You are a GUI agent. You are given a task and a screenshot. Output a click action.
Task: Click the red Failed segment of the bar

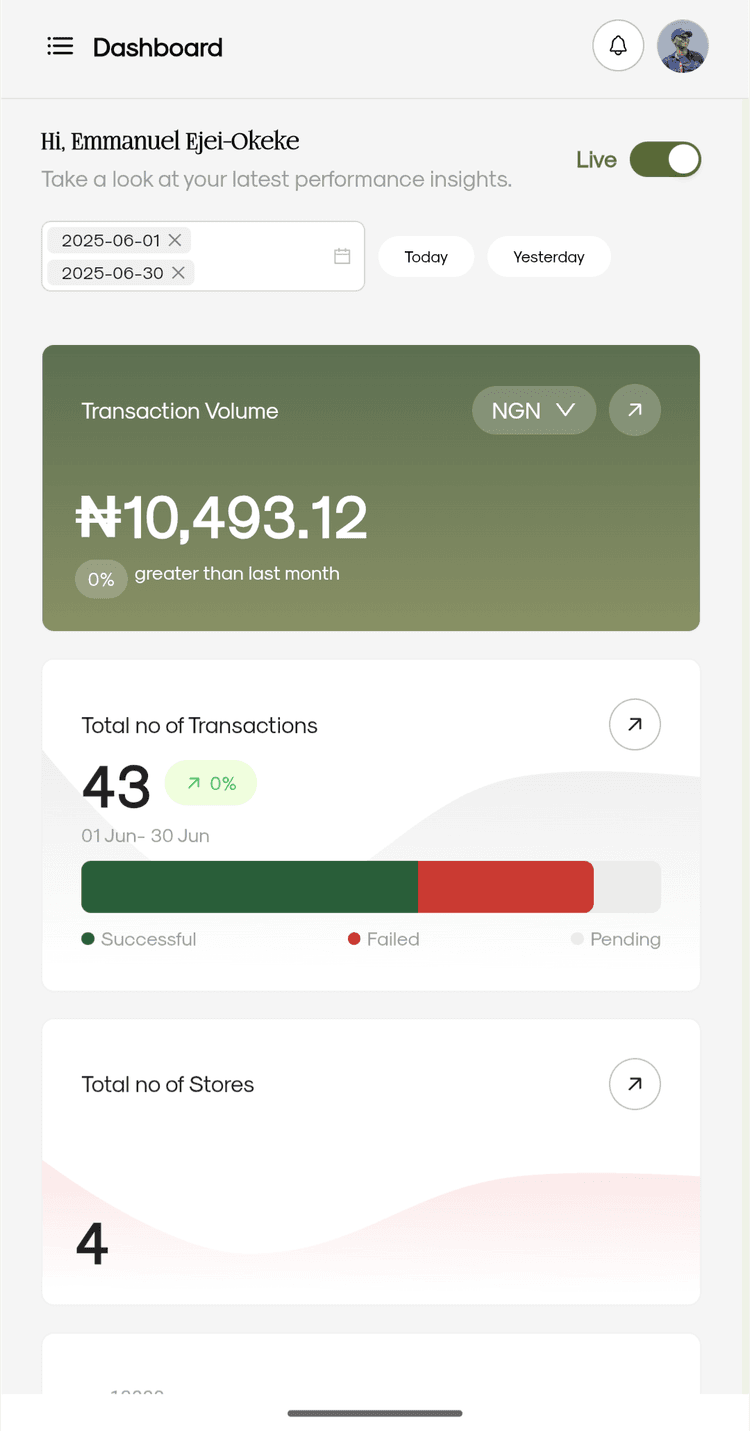505,886
